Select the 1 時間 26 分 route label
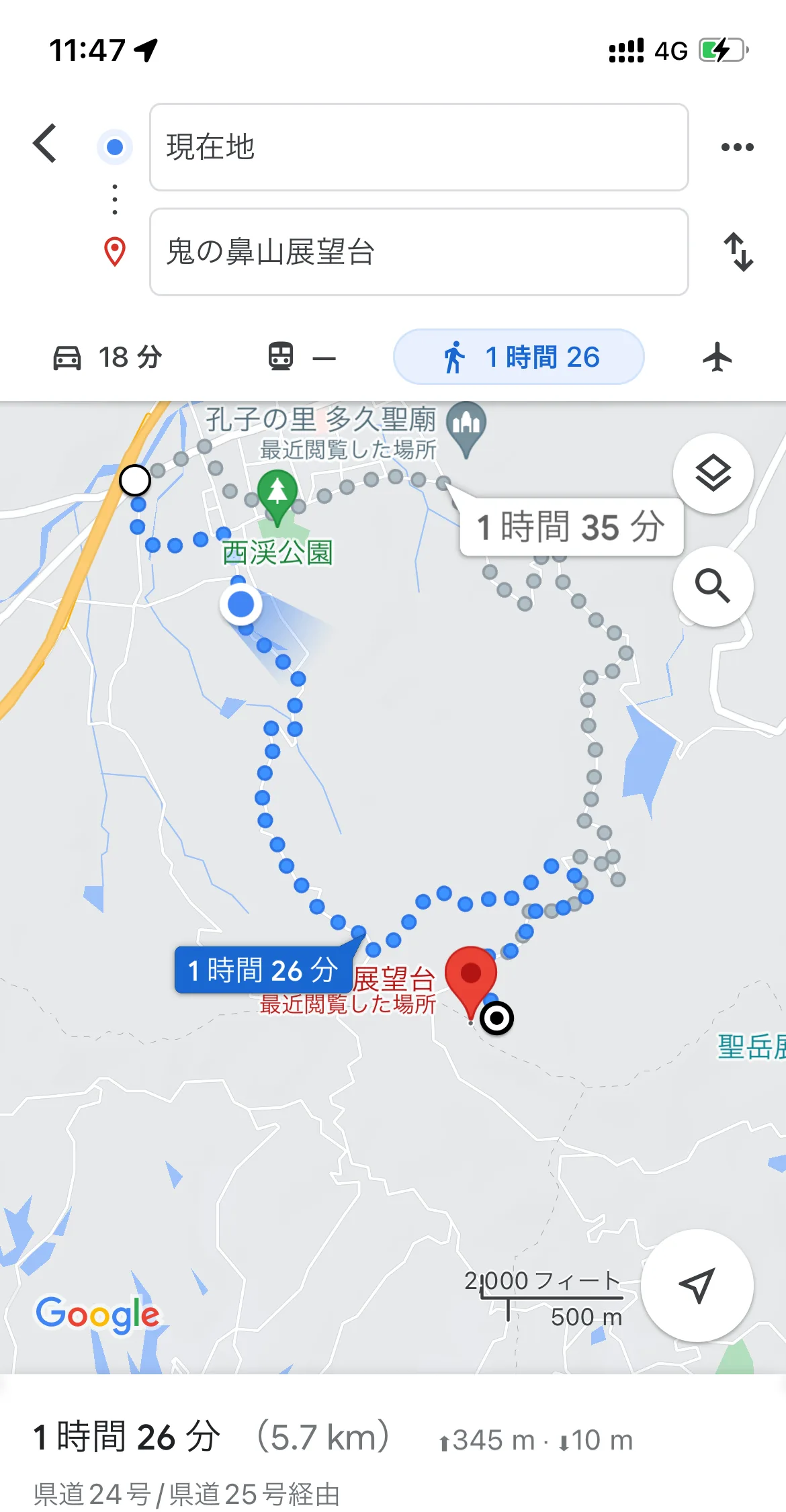This screenshot has height=1512, width=786. 263,970
